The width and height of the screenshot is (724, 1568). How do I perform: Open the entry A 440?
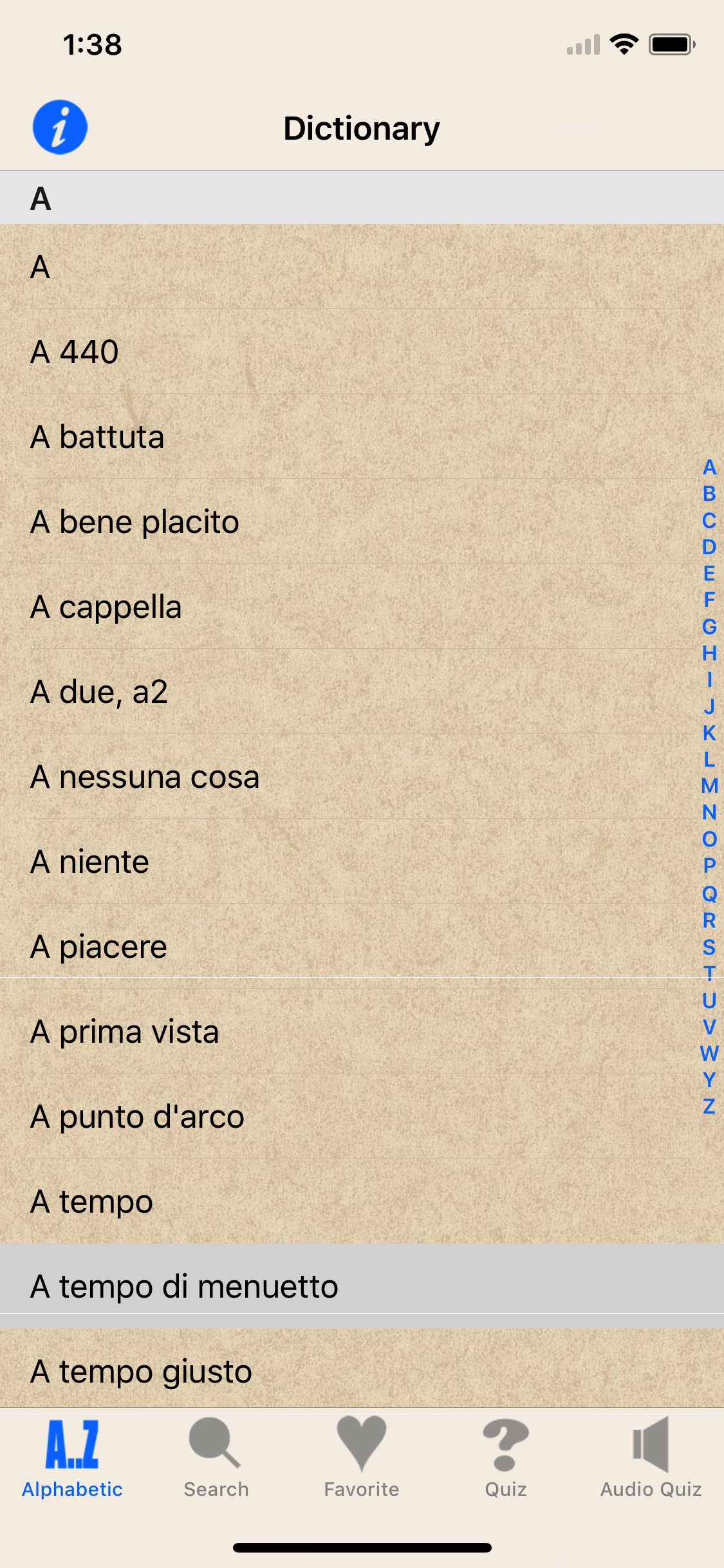[362, 352]
